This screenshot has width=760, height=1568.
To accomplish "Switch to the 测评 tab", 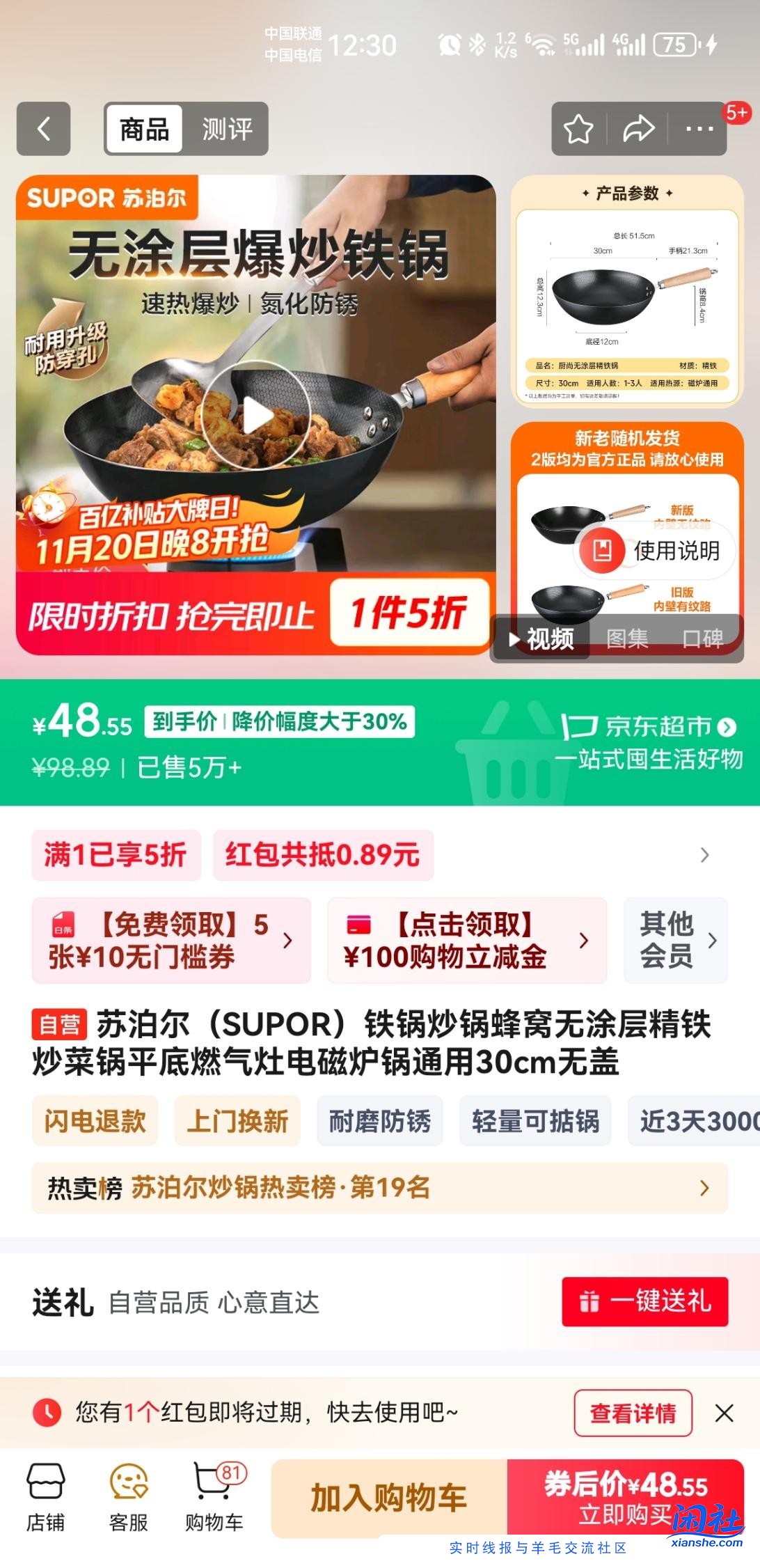I will (x=229, y=129).
